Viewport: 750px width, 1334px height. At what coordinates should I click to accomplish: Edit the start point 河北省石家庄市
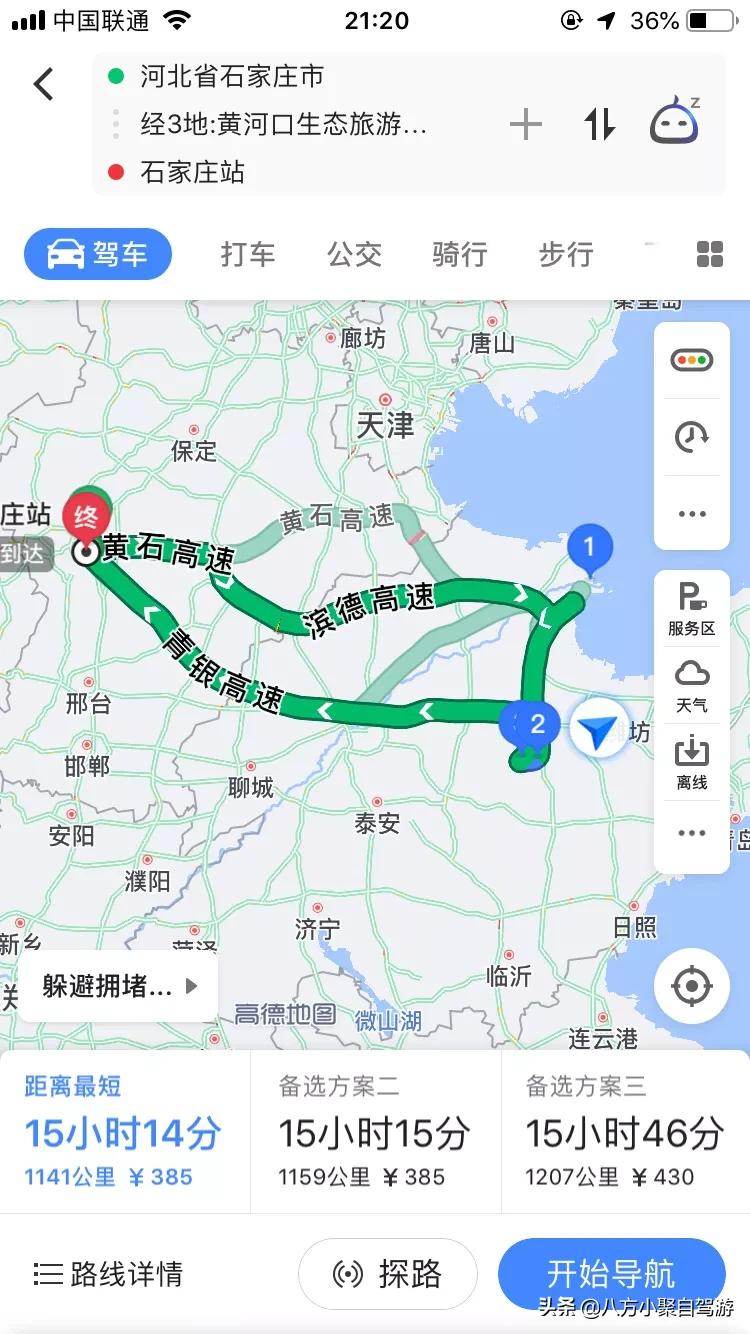coord(231,76)
